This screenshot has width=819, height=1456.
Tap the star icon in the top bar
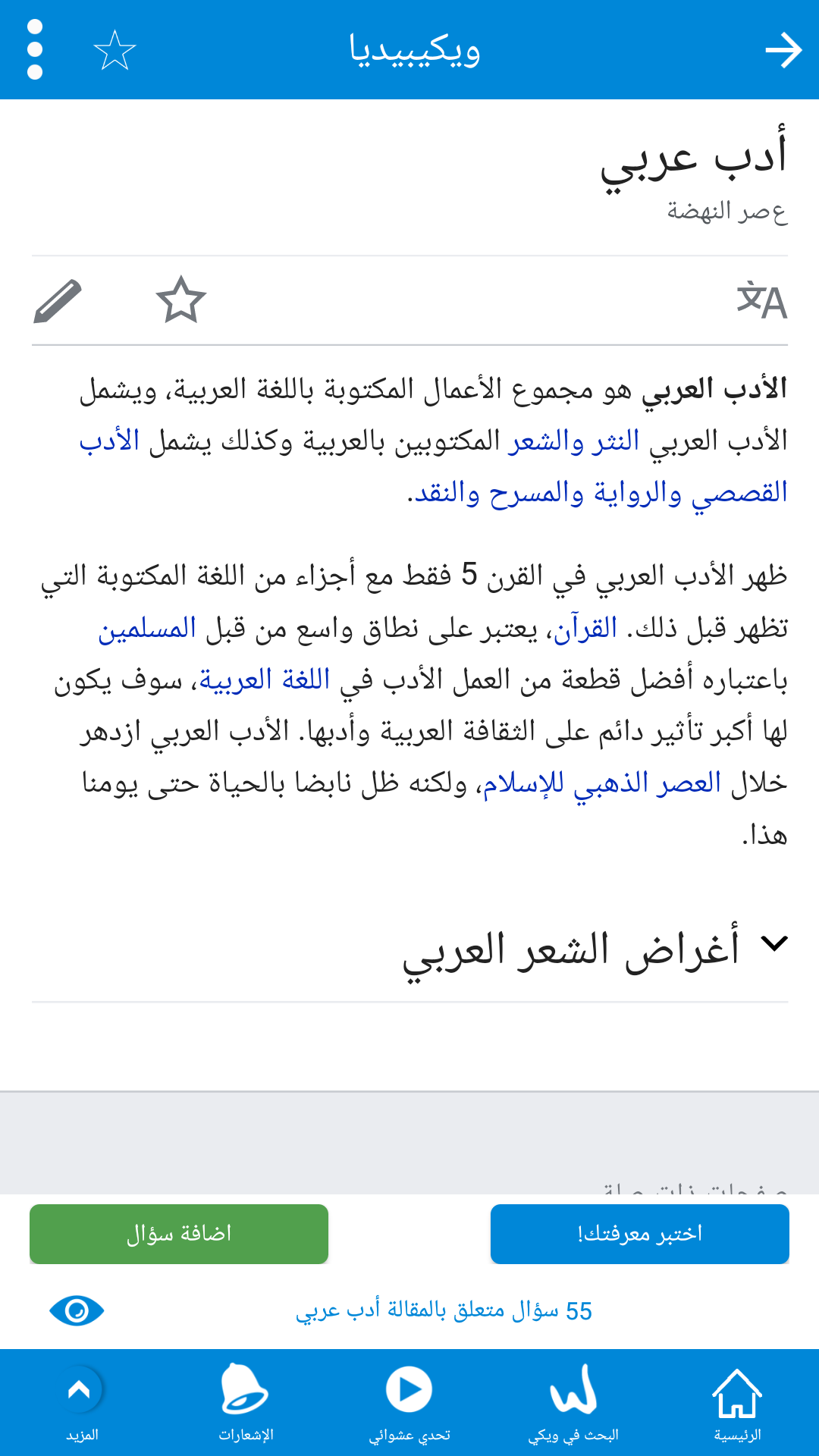(x=115, y=50)
